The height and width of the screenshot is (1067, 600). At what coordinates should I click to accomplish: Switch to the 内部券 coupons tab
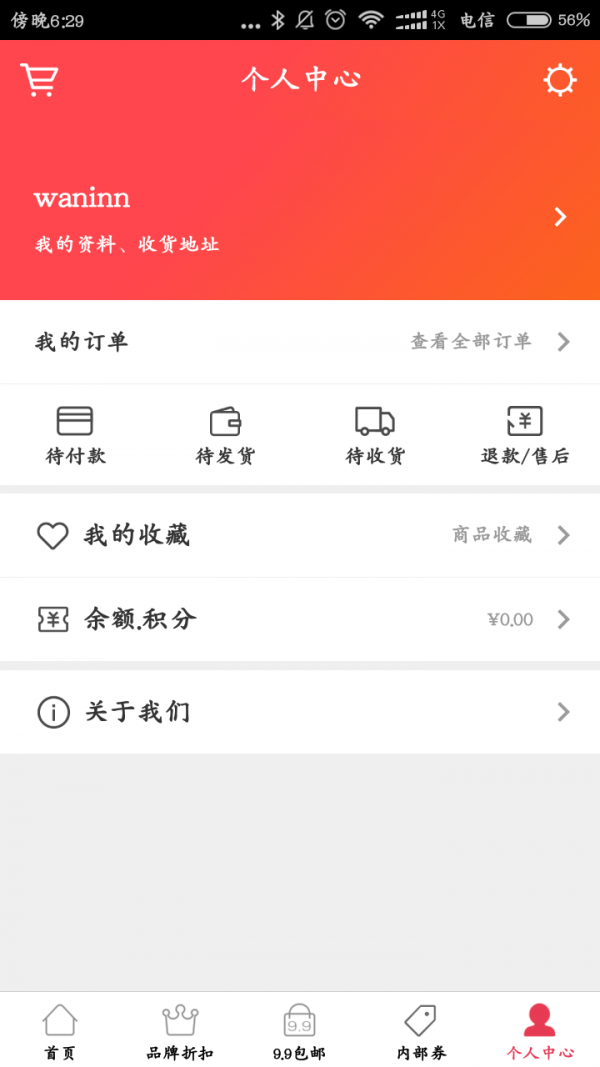point(420,1032)
